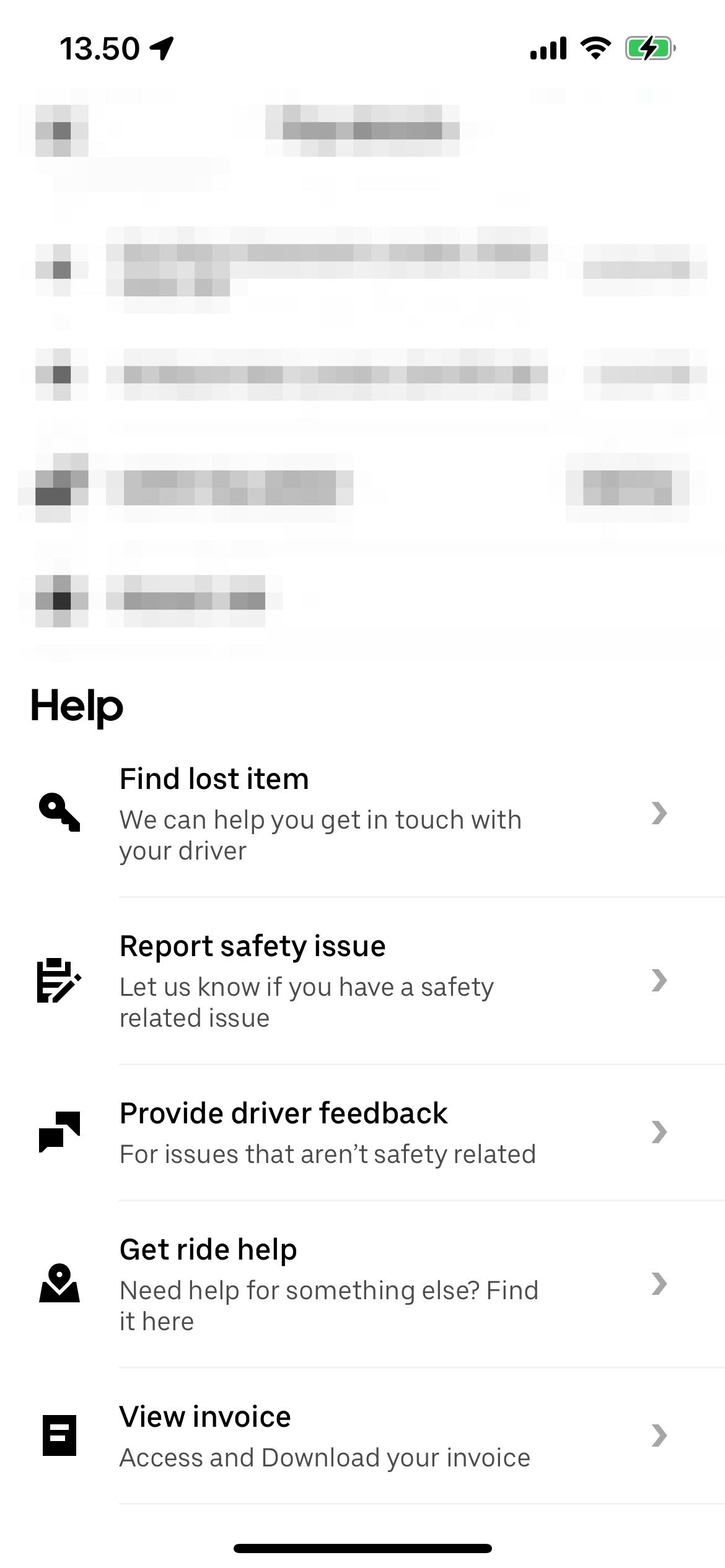Select Report safety issue

click(x=362, y=980)
